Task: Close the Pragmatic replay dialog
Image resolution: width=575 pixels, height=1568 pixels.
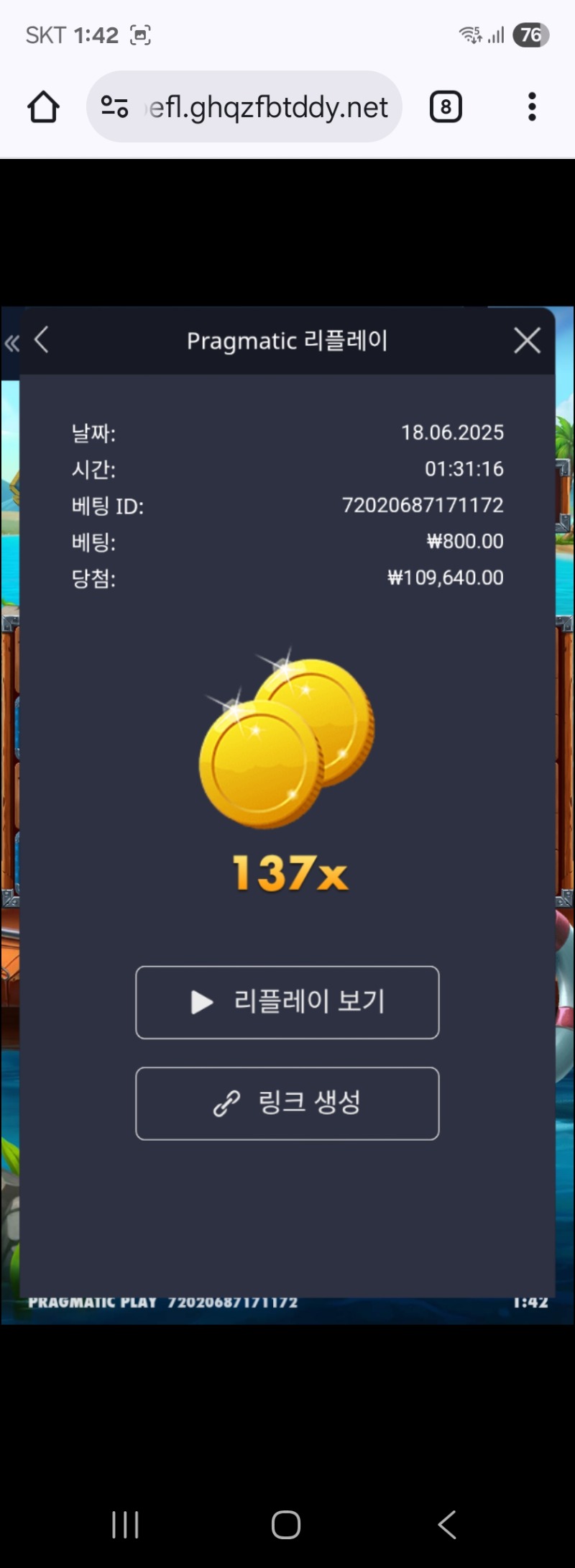Action: click(527, 340)
